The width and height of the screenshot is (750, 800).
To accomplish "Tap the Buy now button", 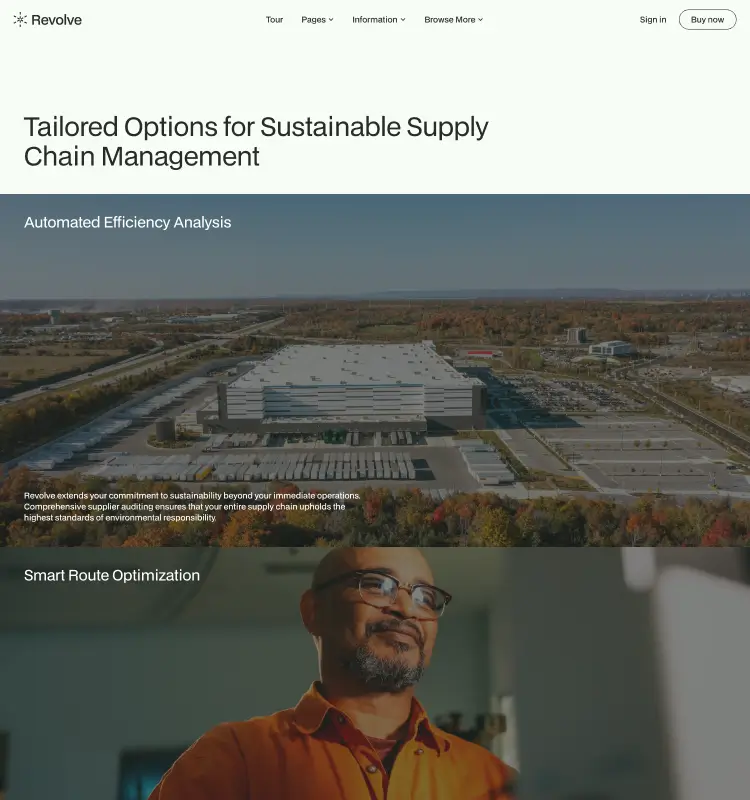I will coord(707,20).
